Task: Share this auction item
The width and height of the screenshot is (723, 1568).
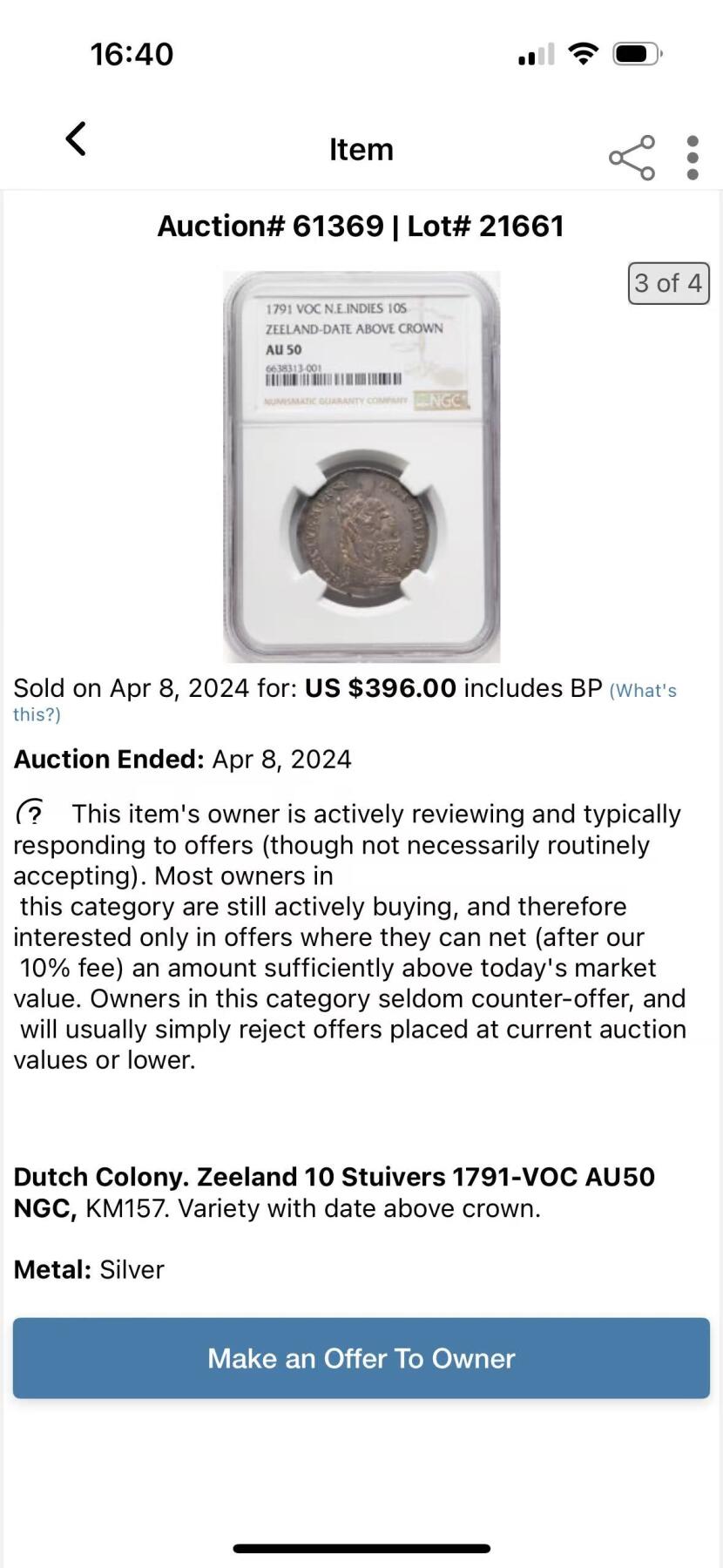Action: 632,158
